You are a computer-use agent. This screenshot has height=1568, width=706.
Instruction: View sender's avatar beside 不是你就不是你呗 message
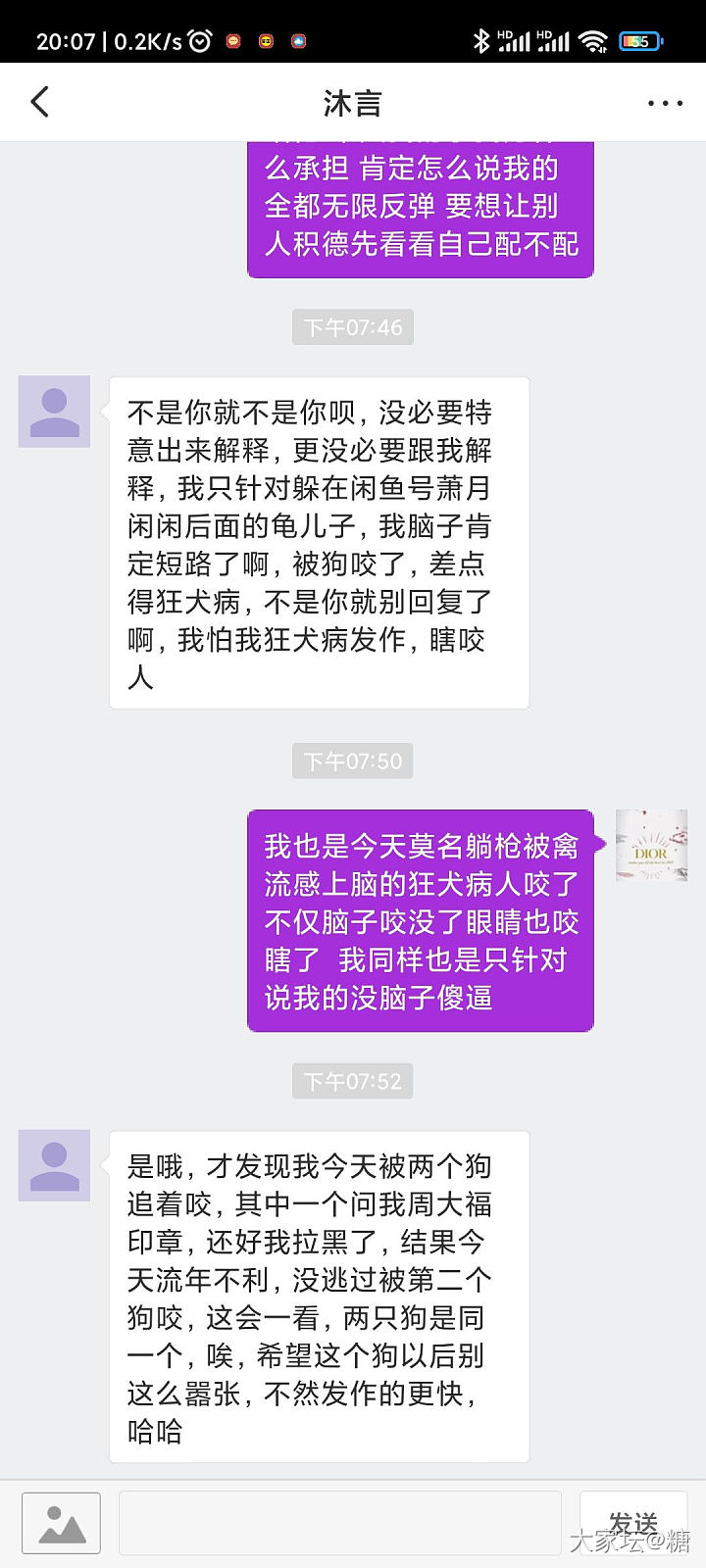(54, 412)
